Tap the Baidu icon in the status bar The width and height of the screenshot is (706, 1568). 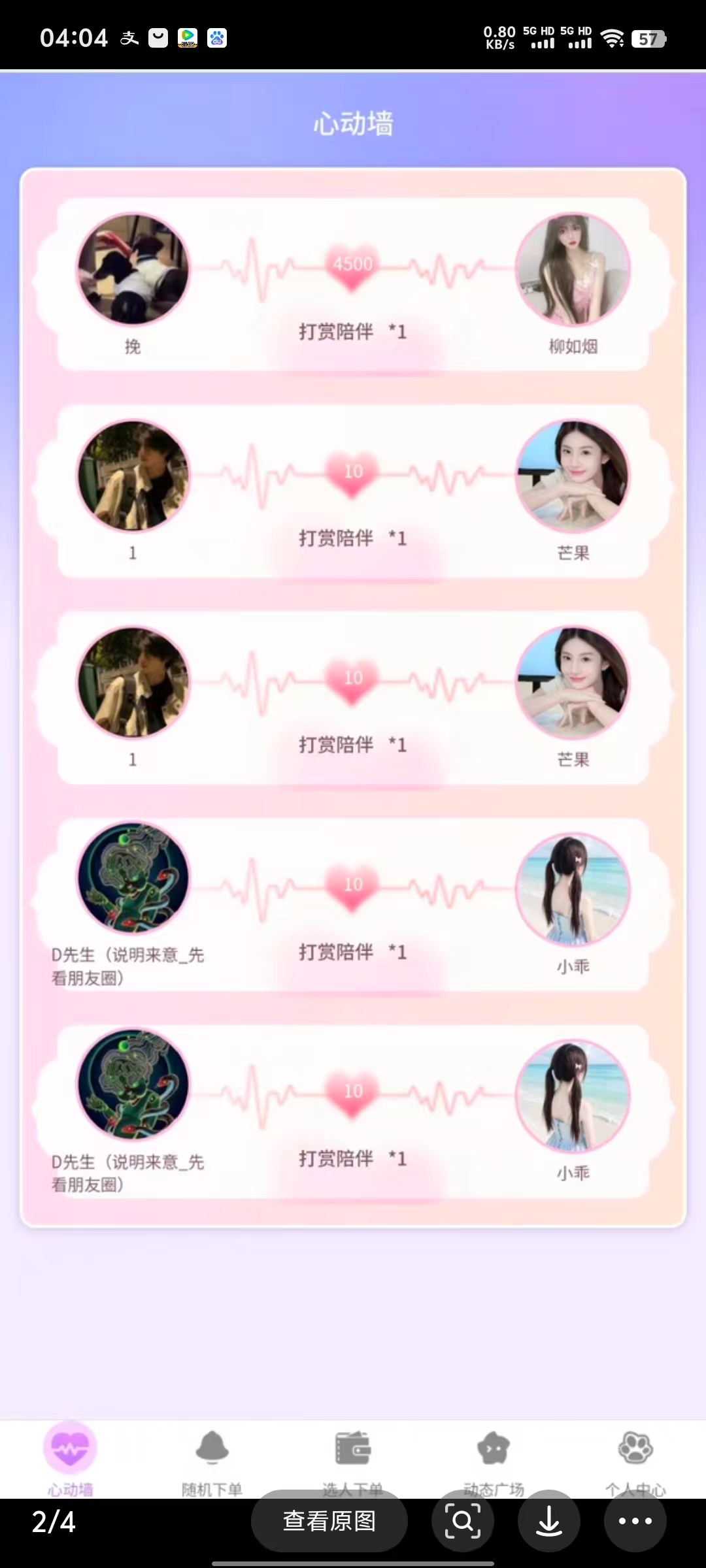click(x=218, y=39)
